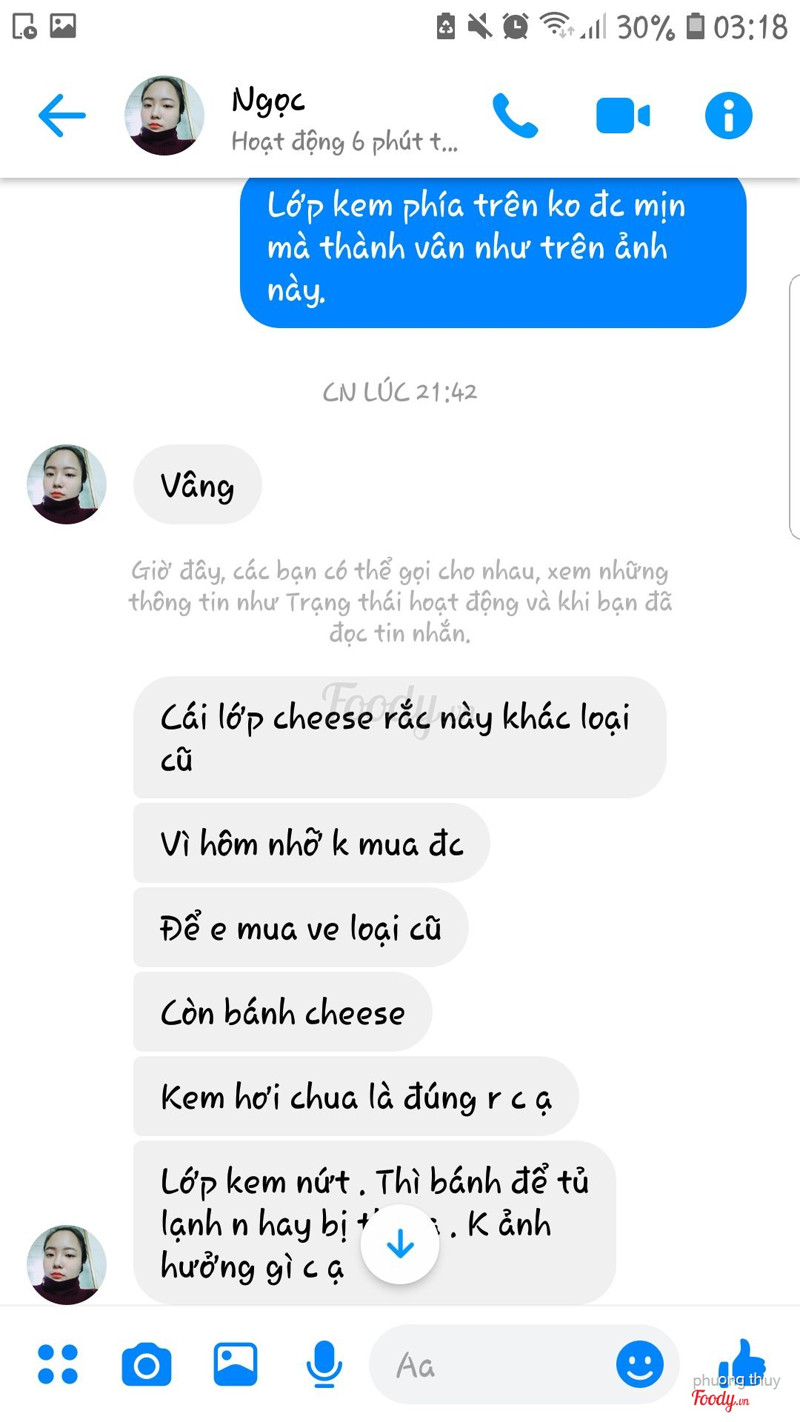This screenshot has width=800, height=1422.
Task: Open the camera to take a photo
Action: 146,1364
